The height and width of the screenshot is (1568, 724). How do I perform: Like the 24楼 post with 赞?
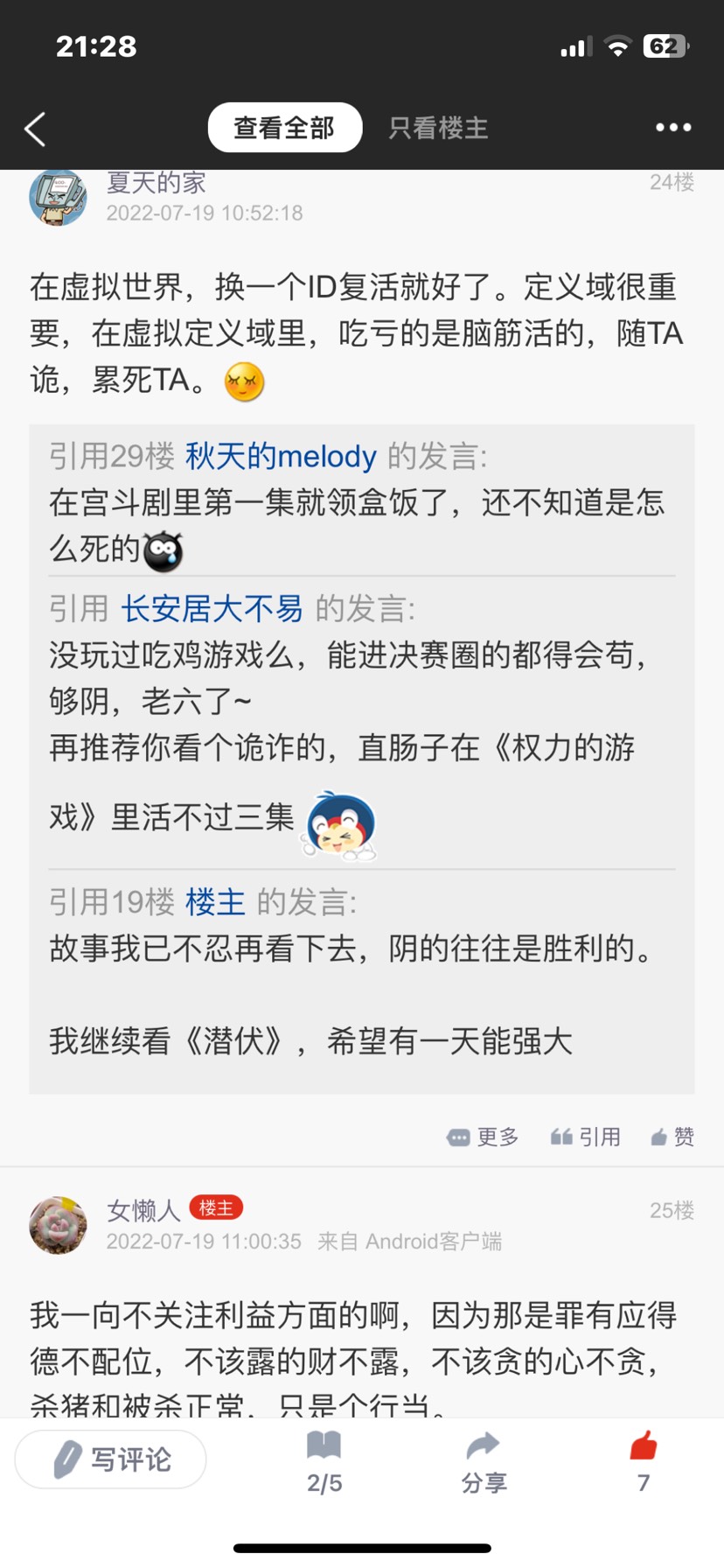672,1137
